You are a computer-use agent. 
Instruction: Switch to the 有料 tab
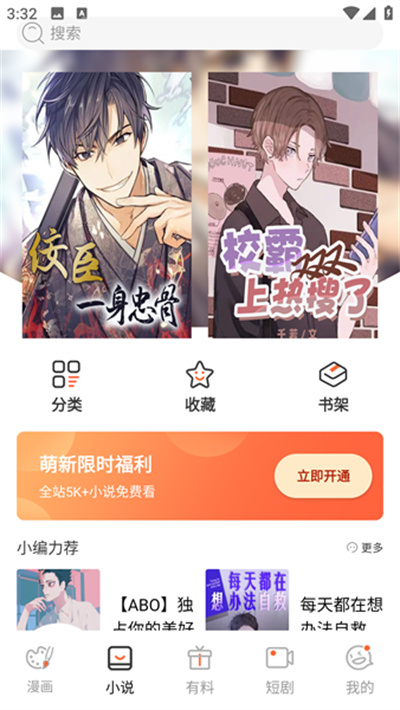[x=200, y=670]
